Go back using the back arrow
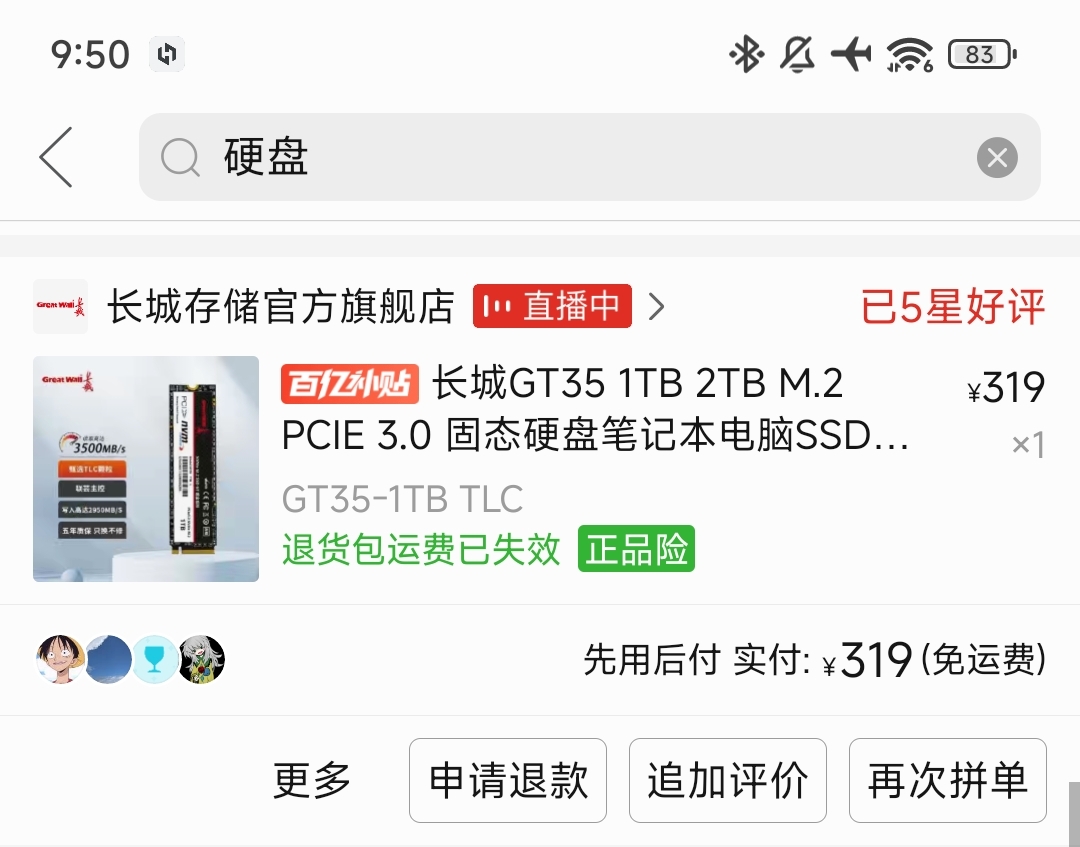Viewport: 1080px width, 847px height. coord(57,157)
